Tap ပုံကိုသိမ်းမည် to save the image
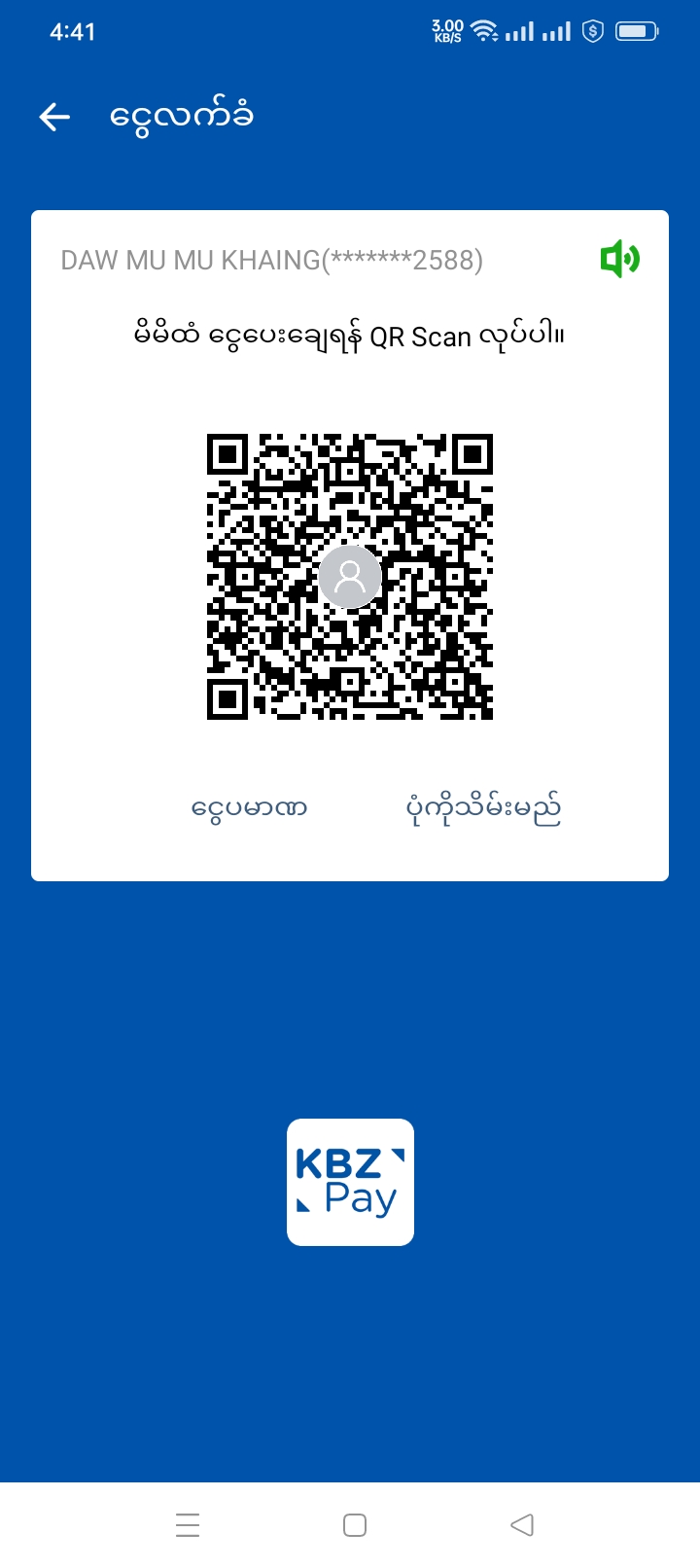Viewport: 700px width, 1568px height. [483, 807]
